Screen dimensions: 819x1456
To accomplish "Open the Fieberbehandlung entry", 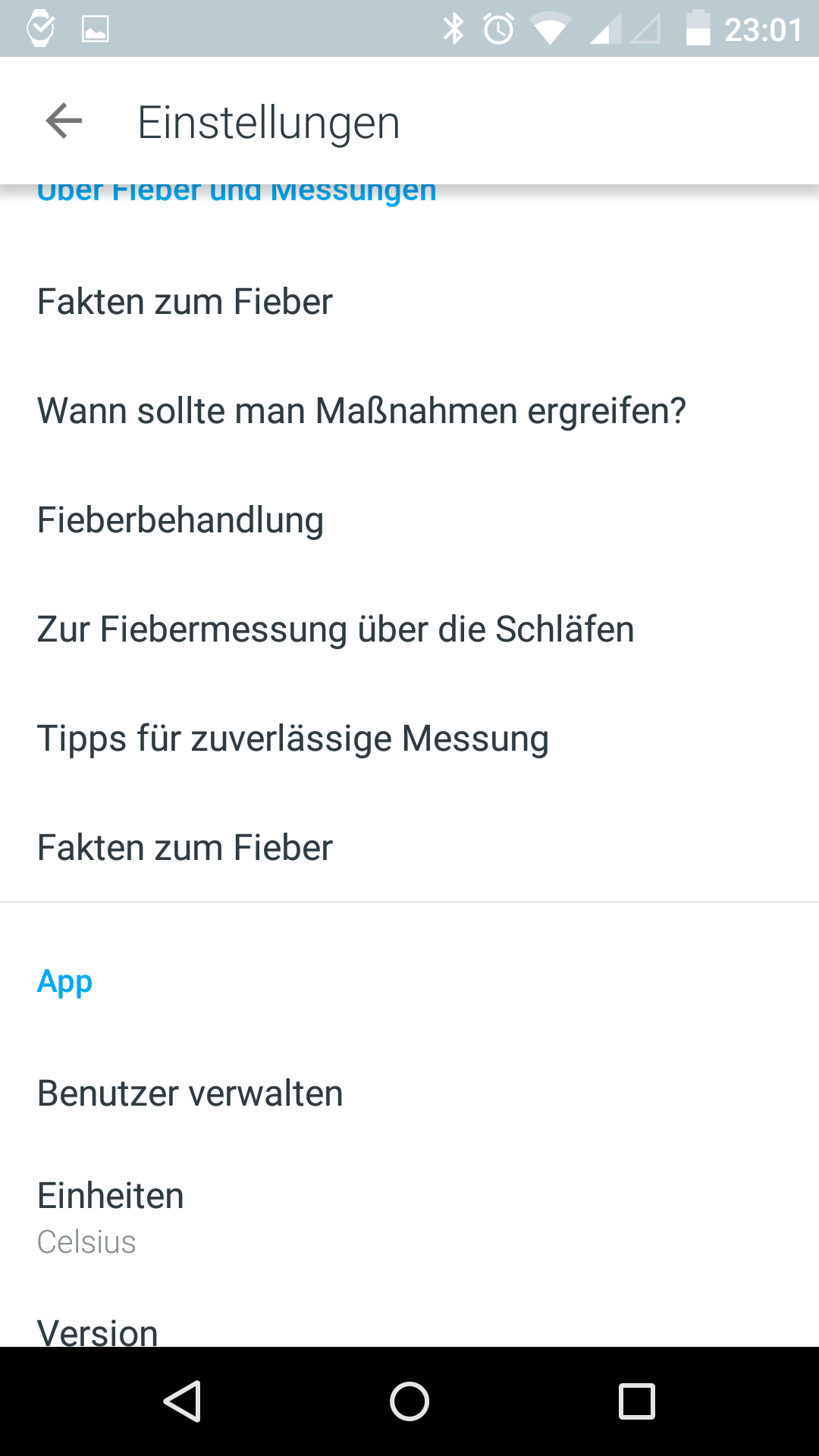I will [x=180, y=520].
